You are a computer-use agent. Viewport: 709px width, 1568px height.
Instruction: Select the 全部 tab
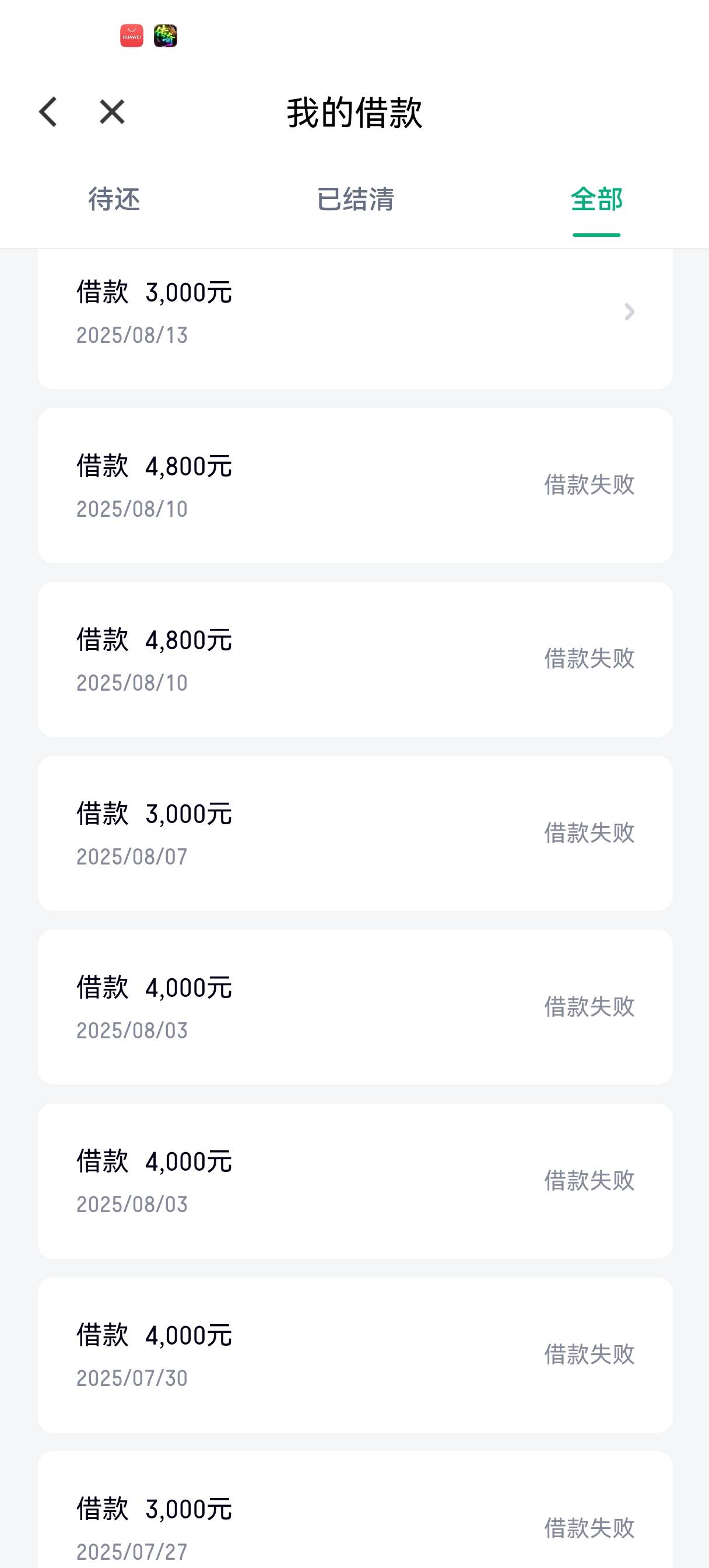[x=596, y=199]
